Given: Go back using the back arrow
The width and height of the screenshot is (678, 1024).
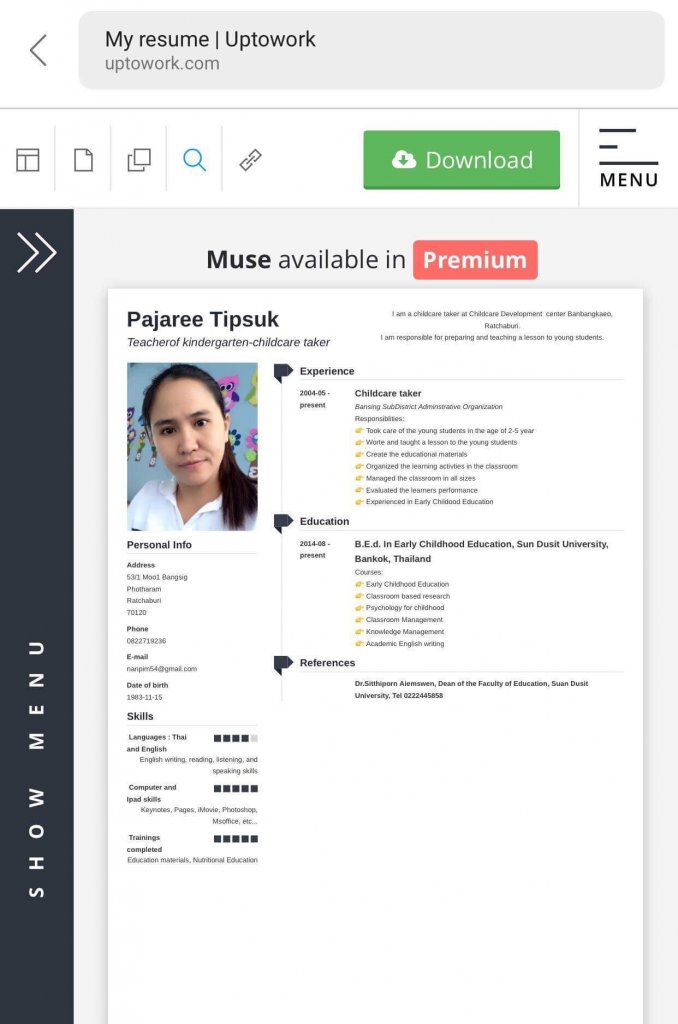Looking at the screenshot, I should [x=38, y=50].
